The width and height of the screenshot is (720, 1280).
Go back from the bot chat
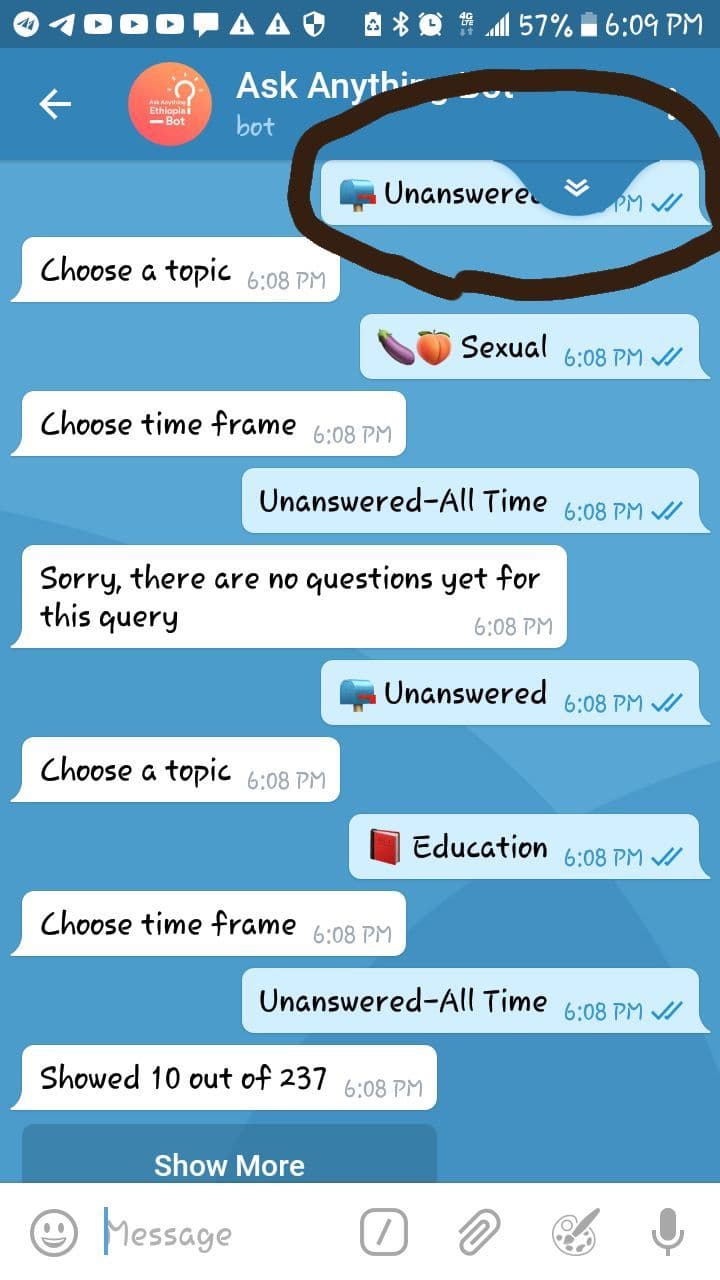pos(55,104)
